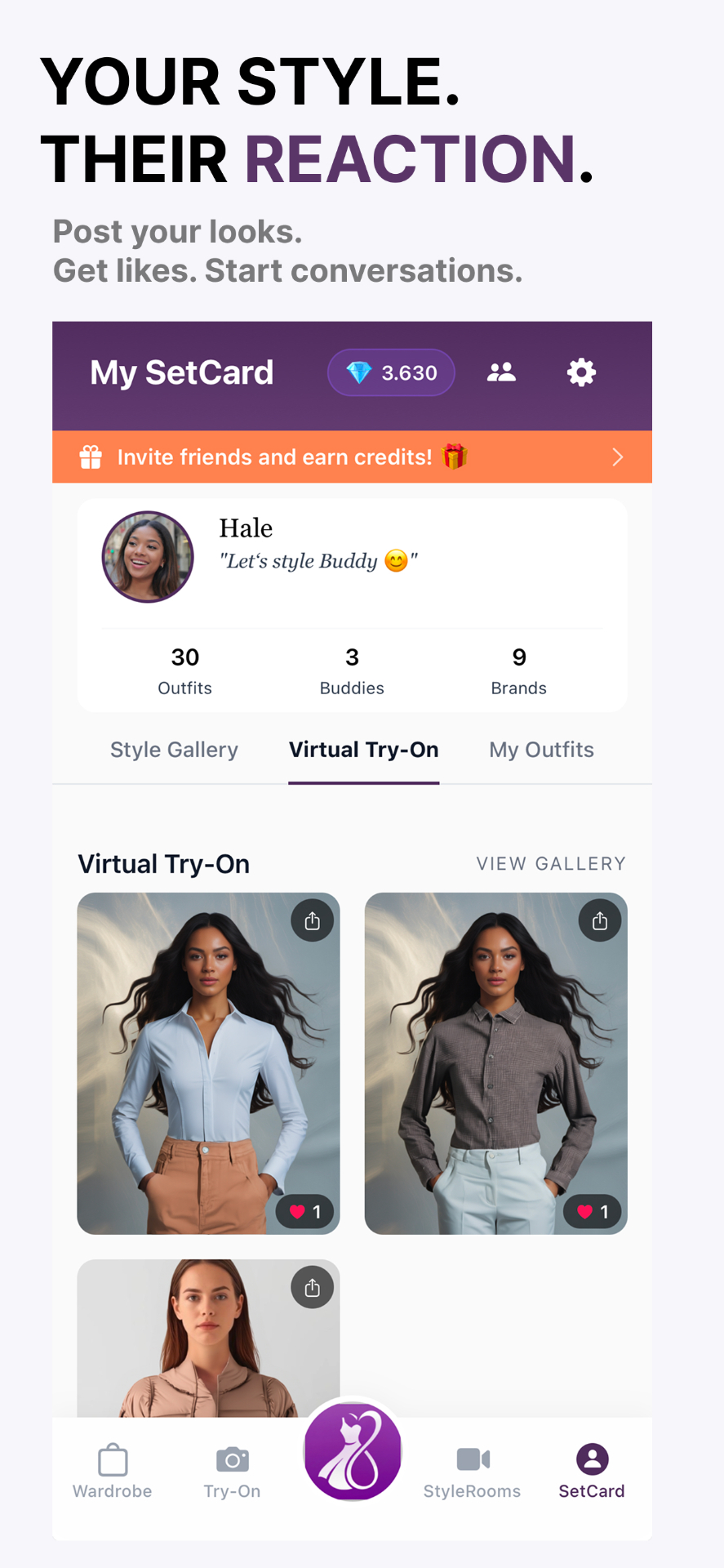Tap the share icon on the brown shirt photo
Screen dimensions: 724x1568
(599, 920)
